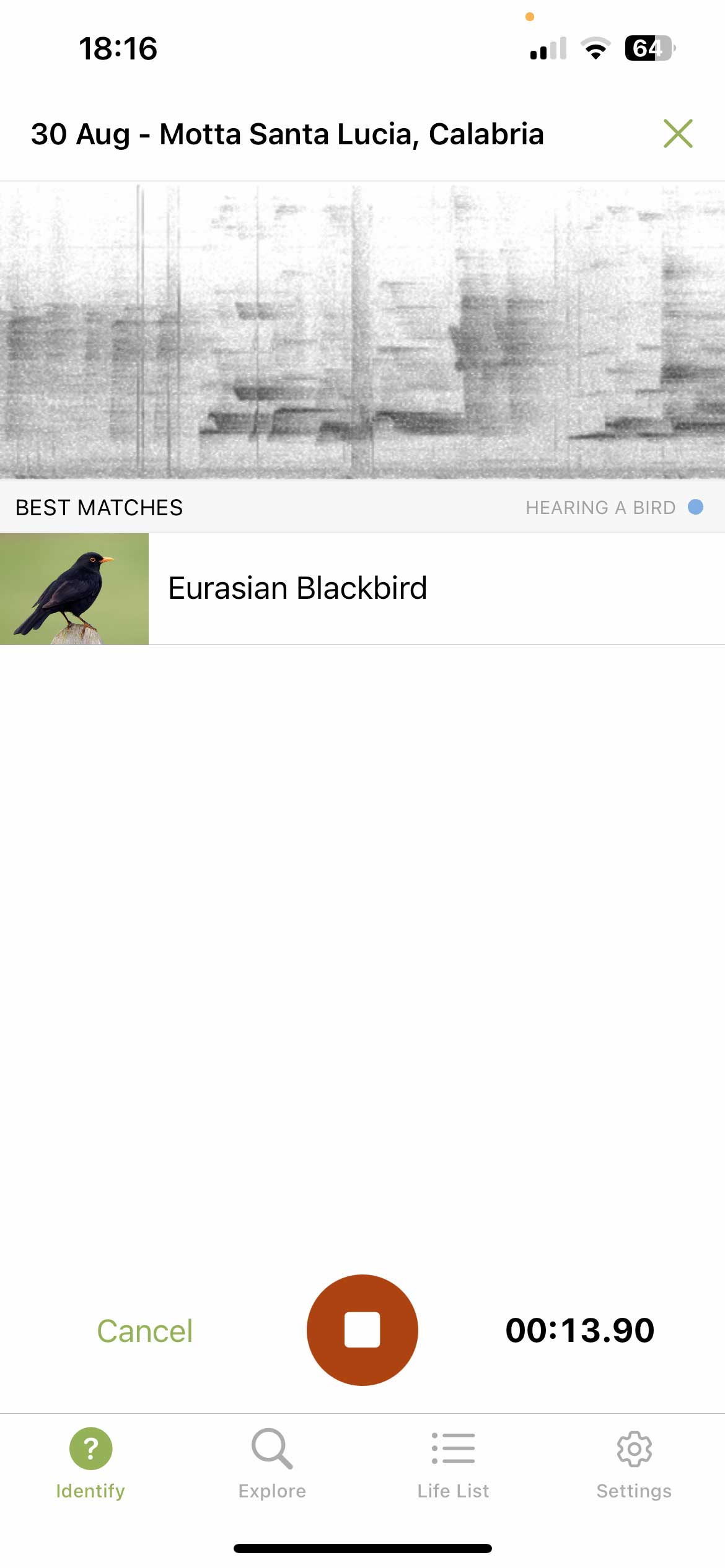Close the recording session with the X

click(x=677, y=134)
